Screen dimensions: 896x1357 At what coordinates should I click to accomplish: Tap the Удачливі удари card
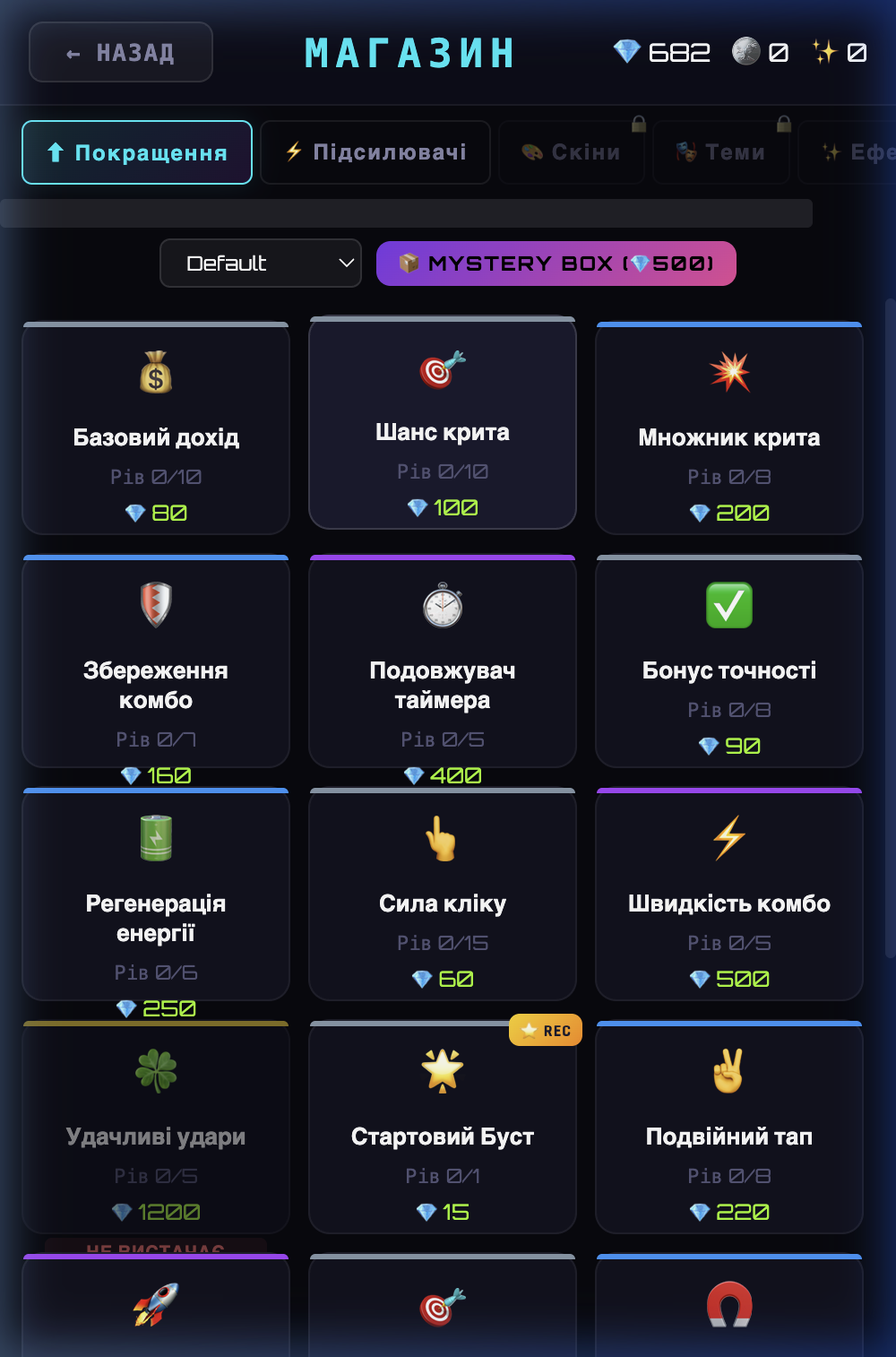156,1128
